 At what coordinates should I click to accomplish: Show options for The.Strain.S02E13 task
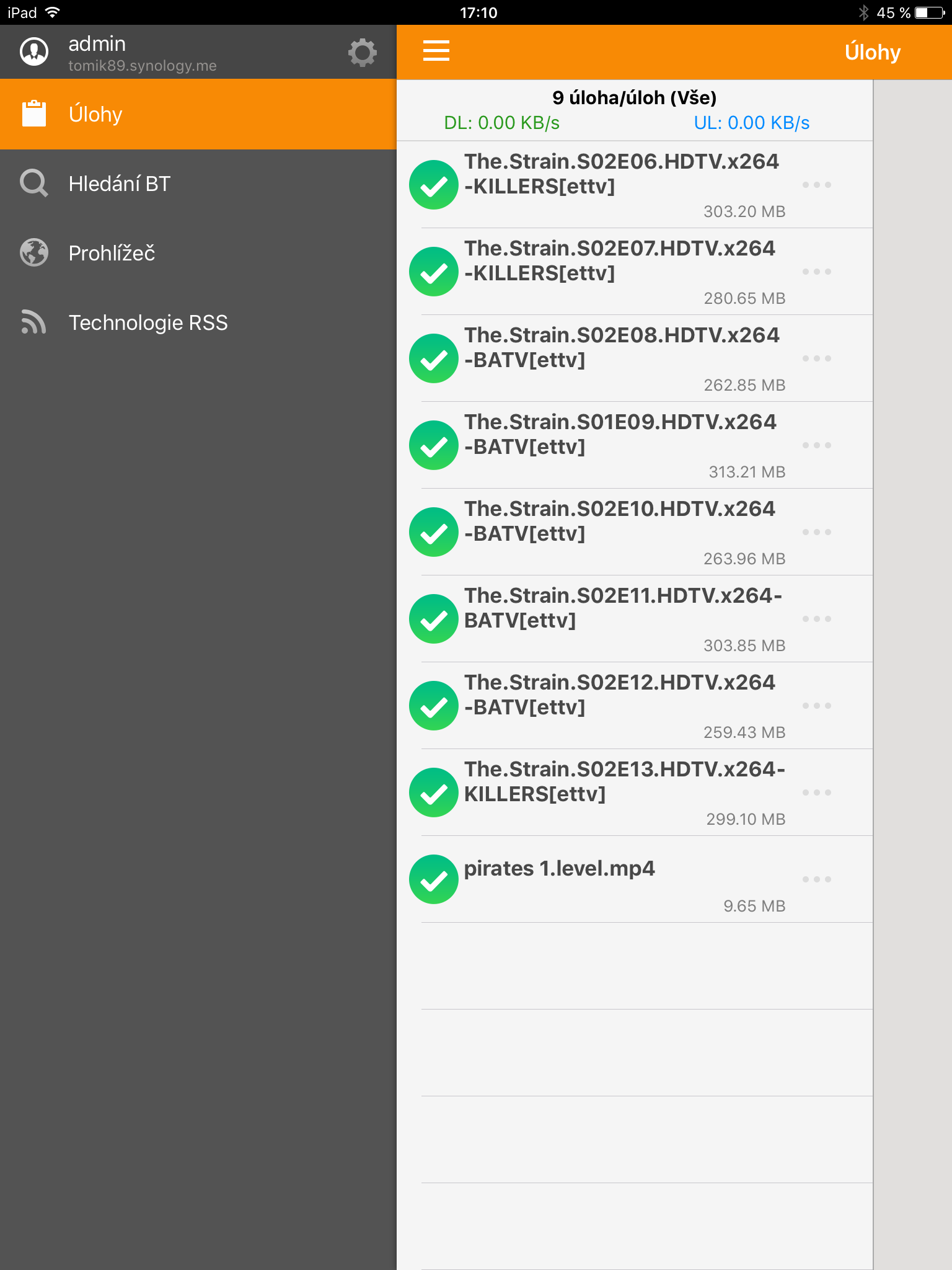[x=816, y=793]
